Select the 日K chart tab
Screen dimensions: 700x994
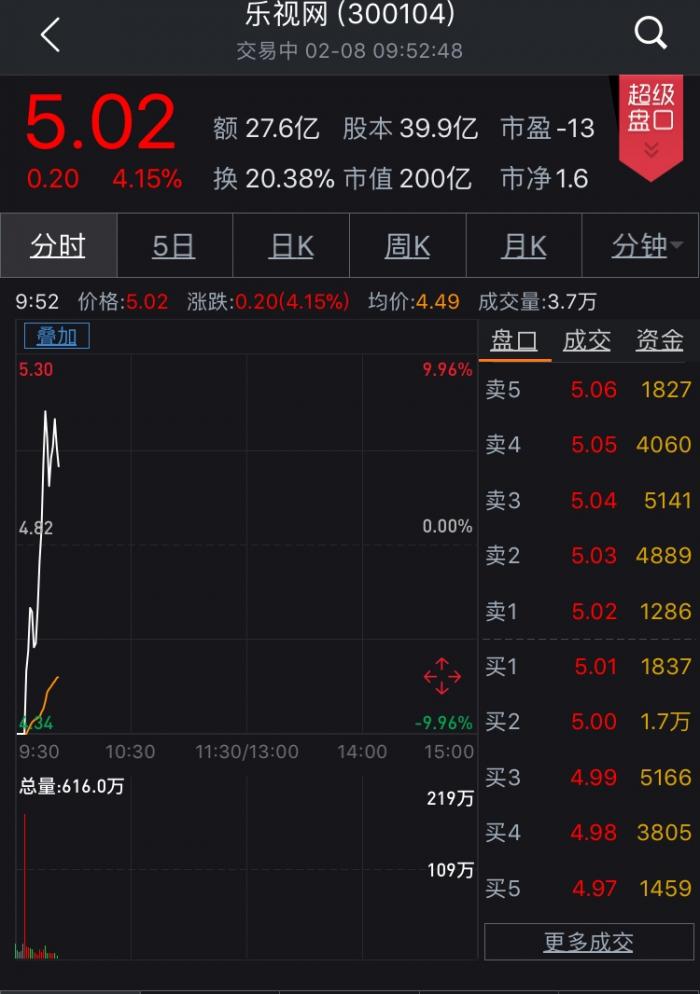coord(291,245)
